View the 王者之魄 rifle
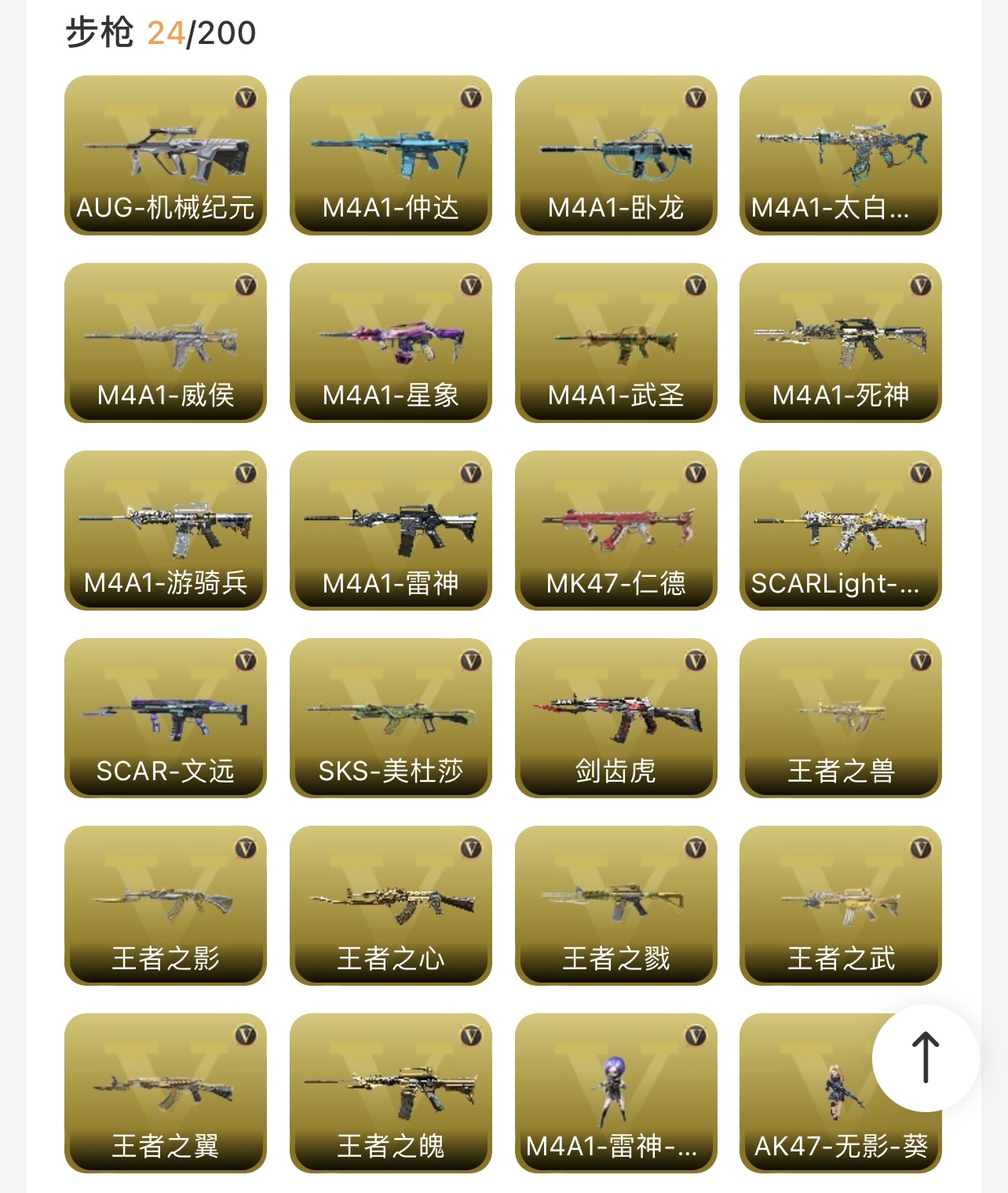The height and width of the screenshot is (1193, 1008). tap(391, 1093)
